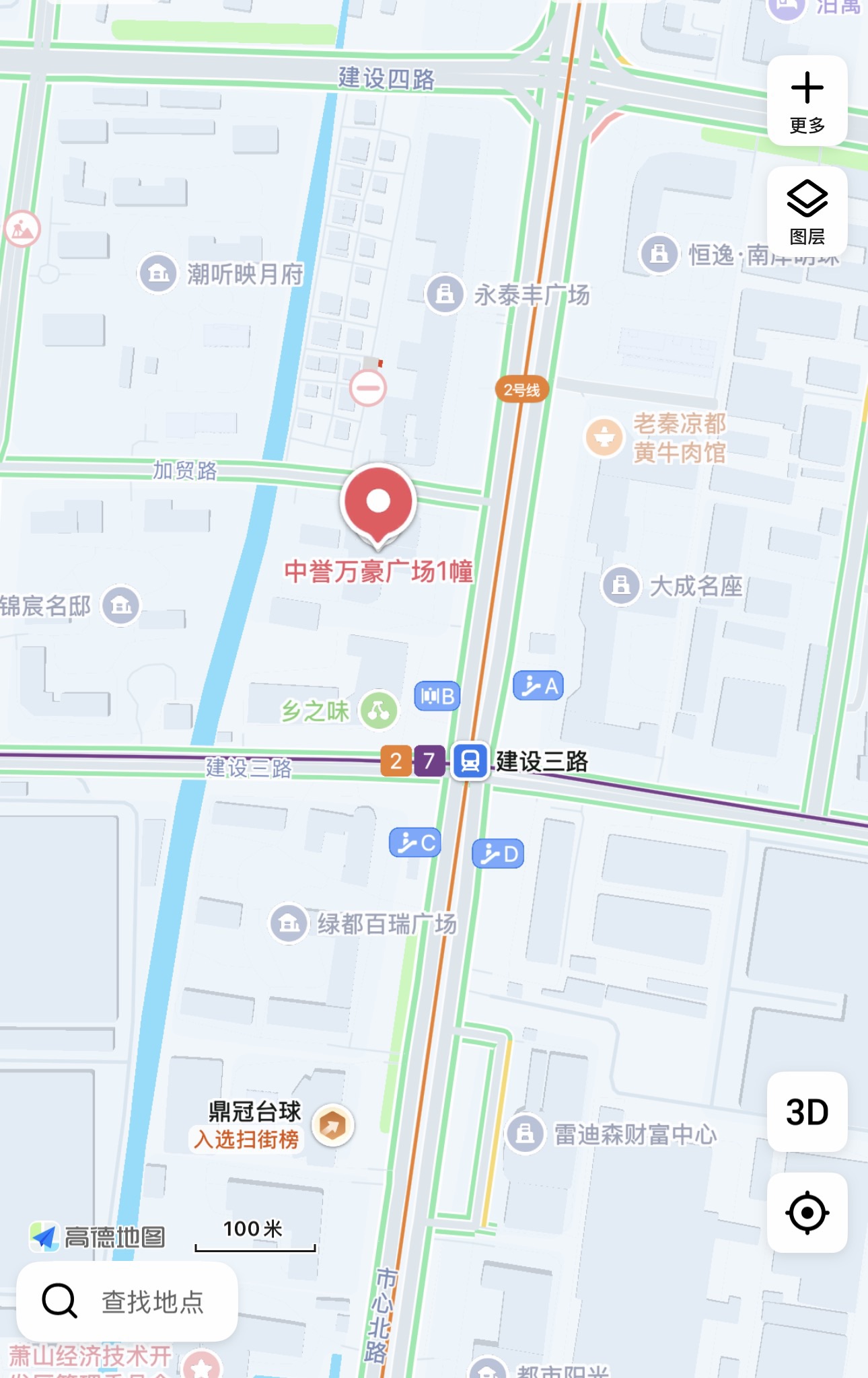The height and width of the screenshot is (1378, 868).
Task: Tap metro exit C marker
Action: tap(415, 842)
